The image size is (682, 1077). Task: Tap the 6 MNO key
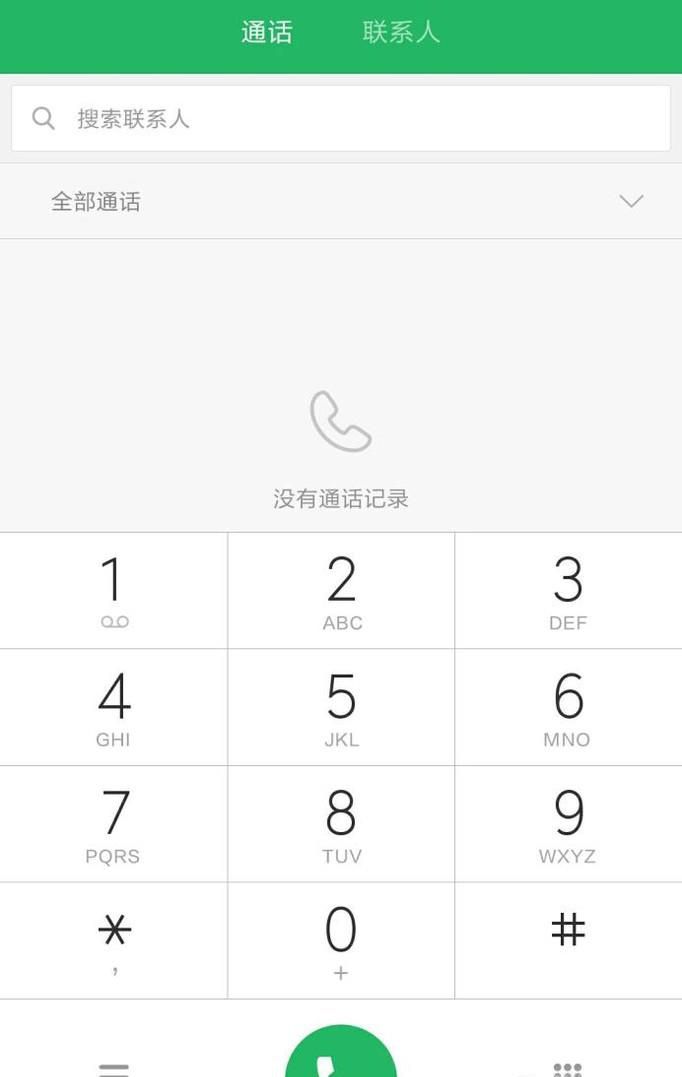[x=568, y=707]
